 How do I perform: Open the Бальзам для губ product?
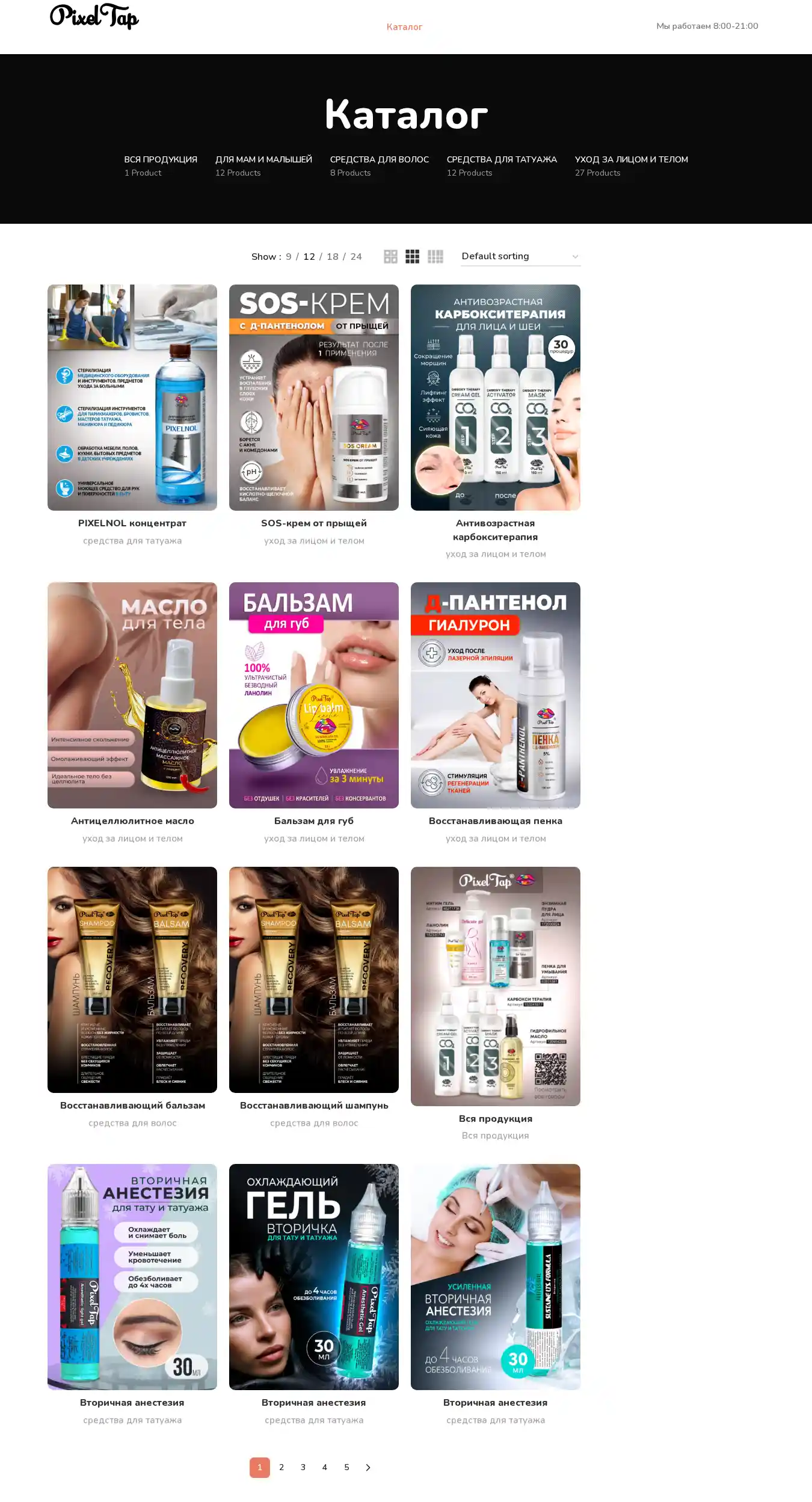[x=313, y=821]
